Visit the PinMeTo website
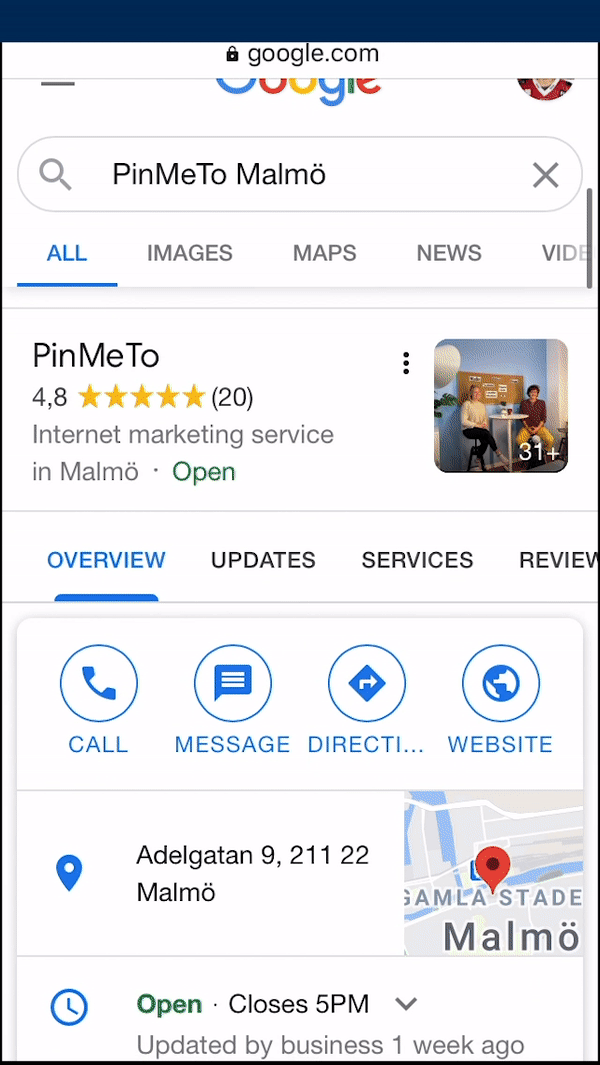This screenshot has height=1065, width=600. coord(500,698)
